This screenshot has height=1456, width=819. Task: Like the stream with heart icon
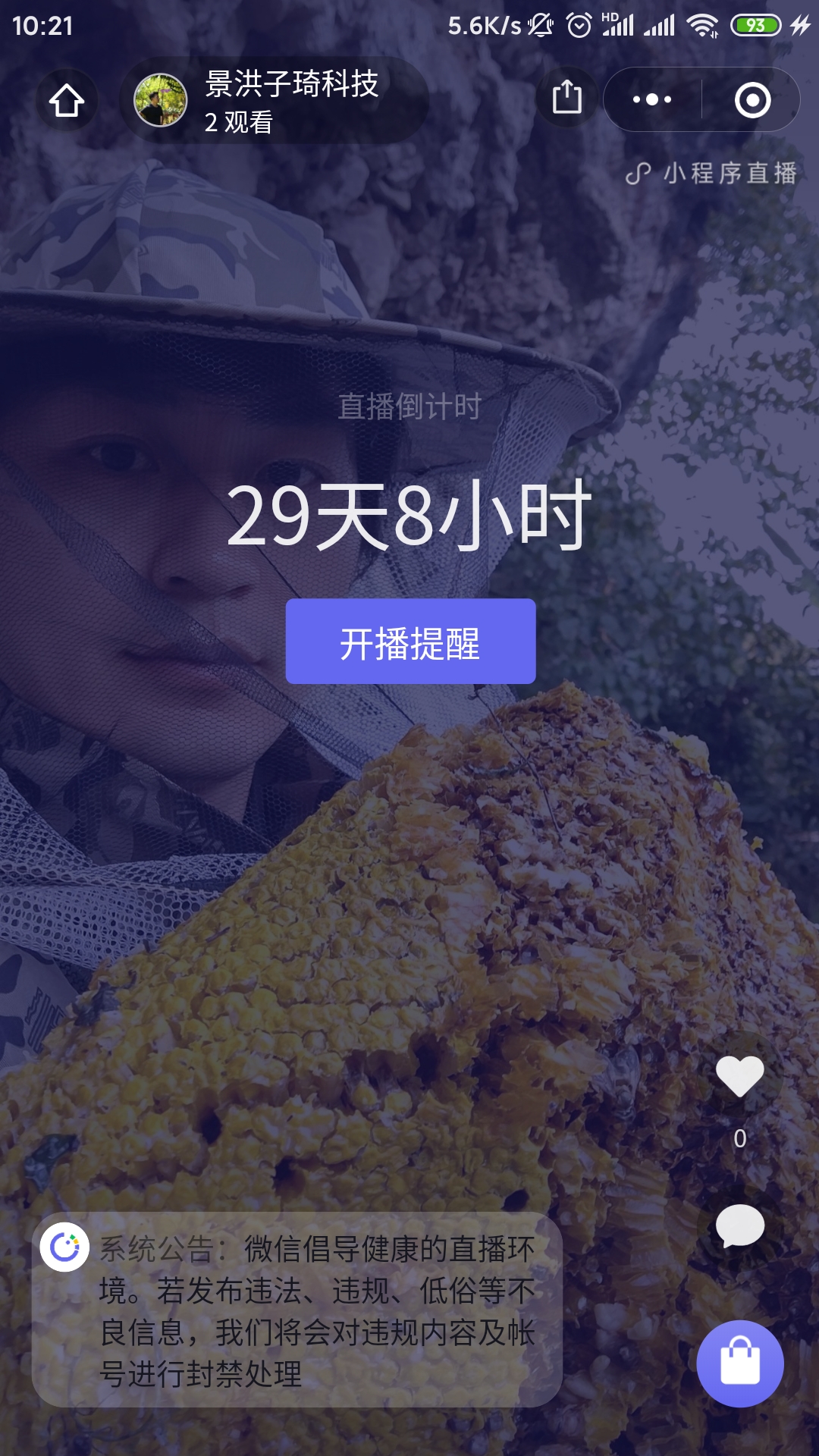740,1075
